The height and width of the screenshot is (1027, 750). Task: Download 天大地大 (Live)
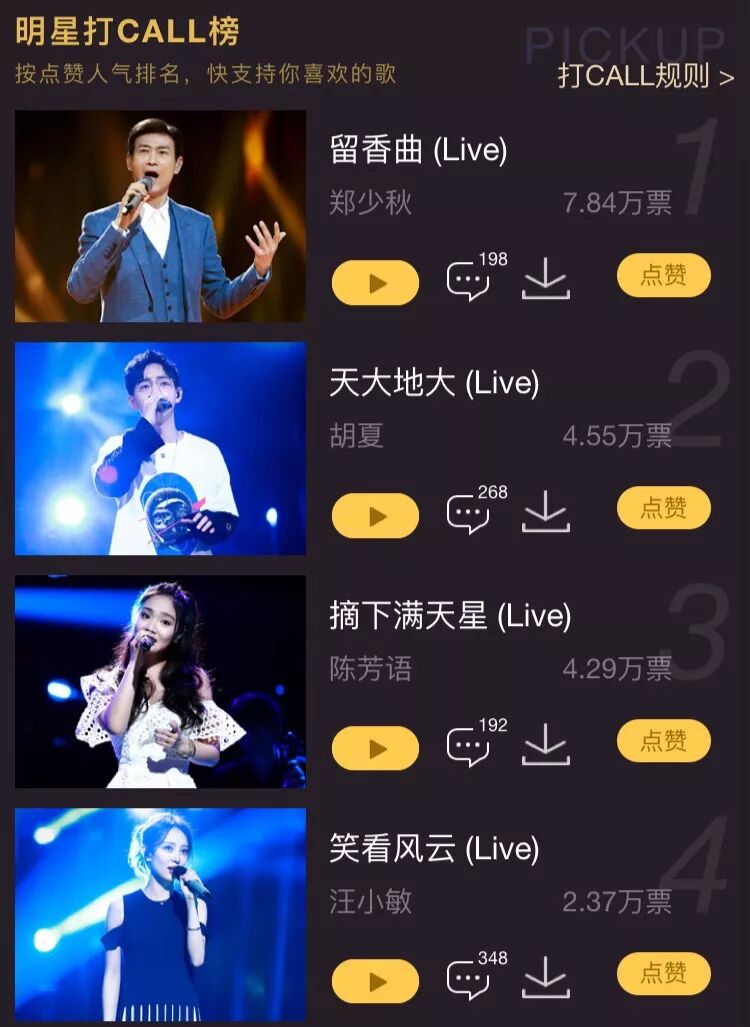pyautogui.click(x=546, y=512)
